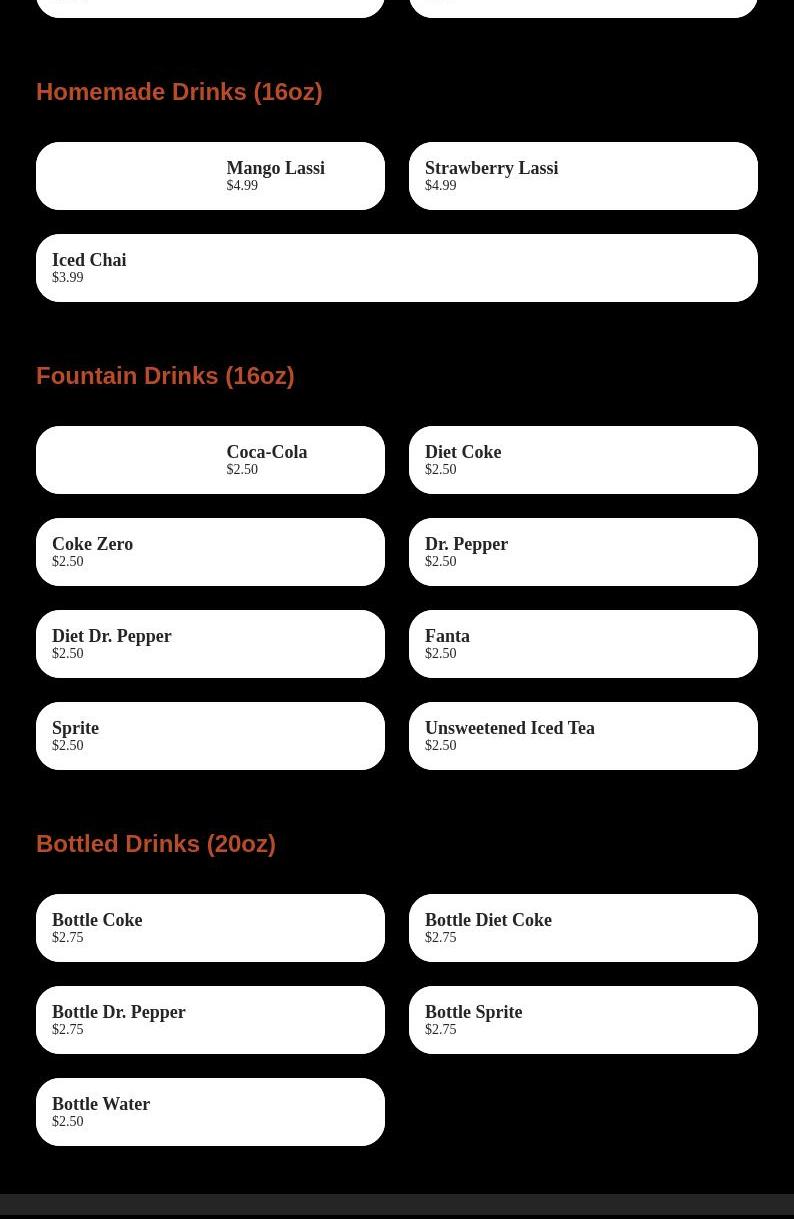Viewport: 794px width, 1219px height.
Task: Open the Diet Coke fountain drink
Action: pyautogui.click(x=583, y=460)
